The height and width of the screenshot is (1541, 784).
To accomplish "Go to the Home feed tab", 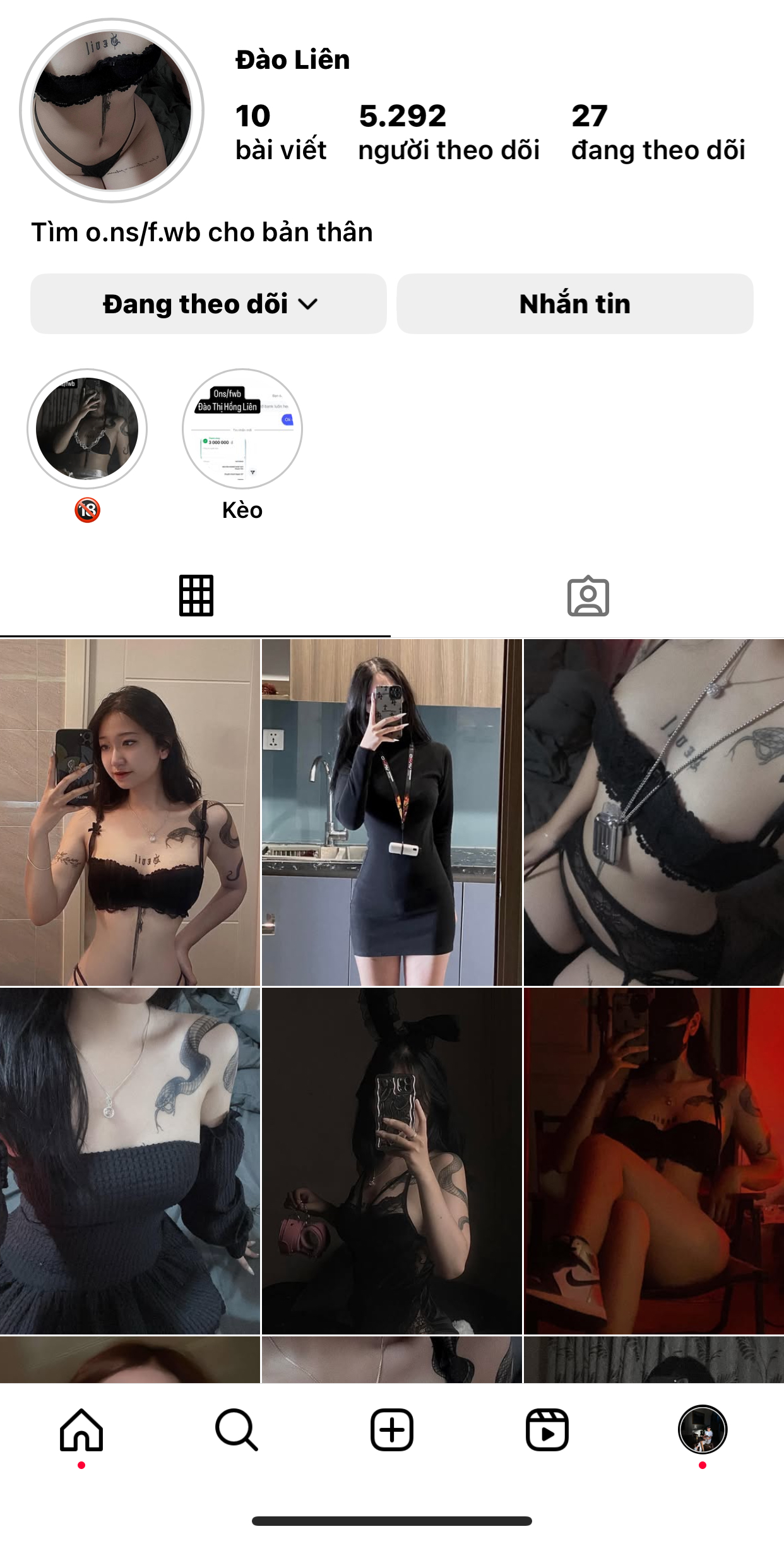I will (81, 1430).
